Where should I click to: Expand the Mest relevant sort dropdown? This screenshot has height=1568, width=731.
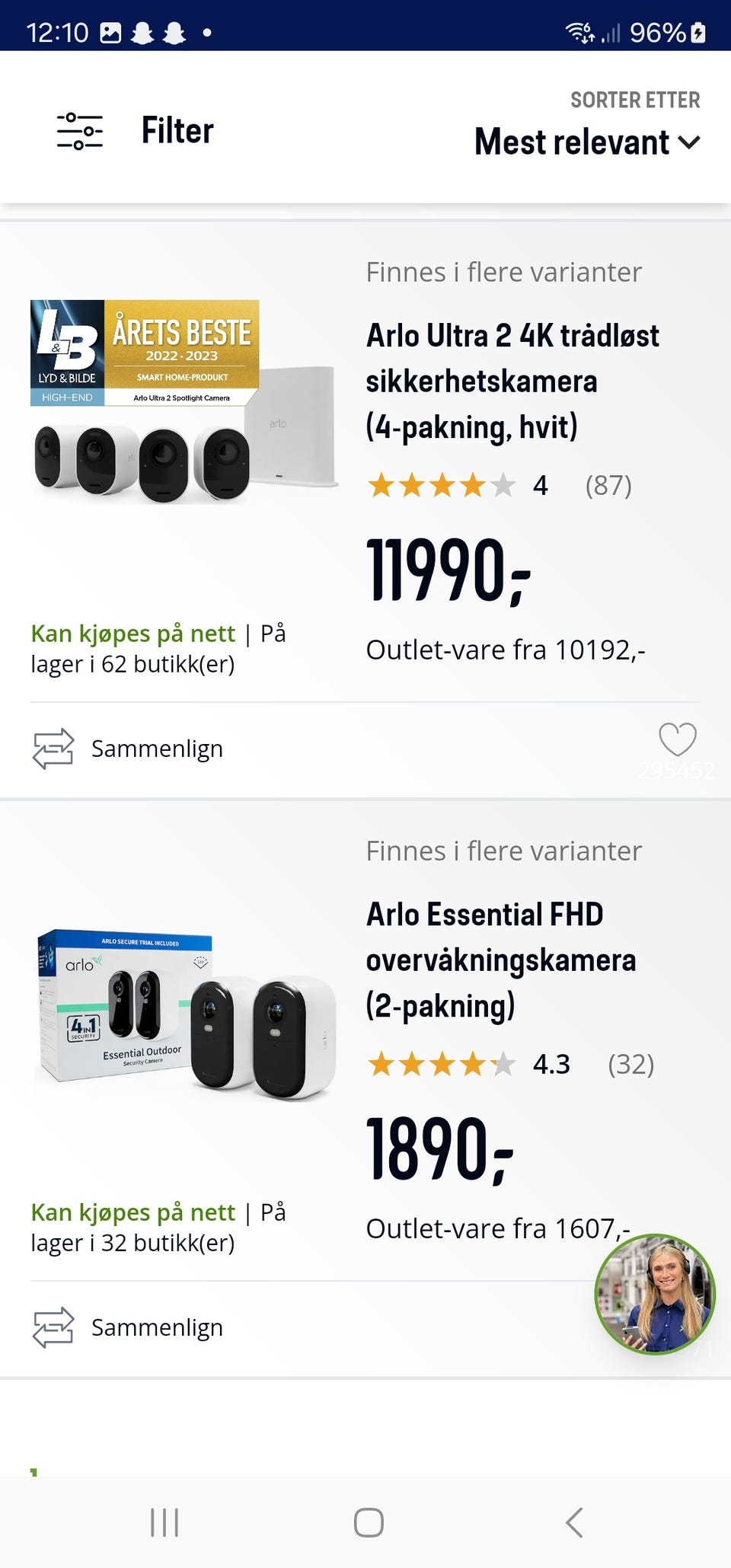(586, 142)
